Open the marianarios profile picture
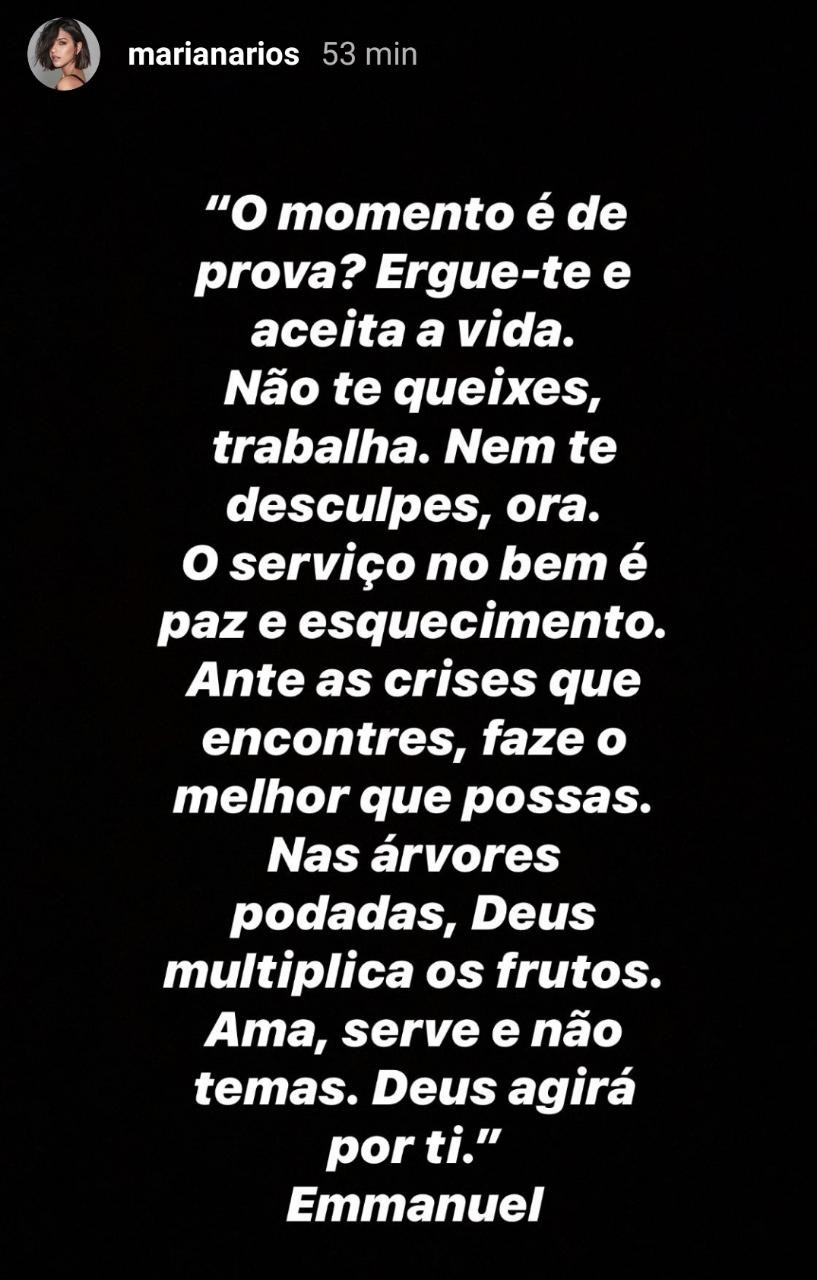 pyautogui.click(x=64, y=54)
